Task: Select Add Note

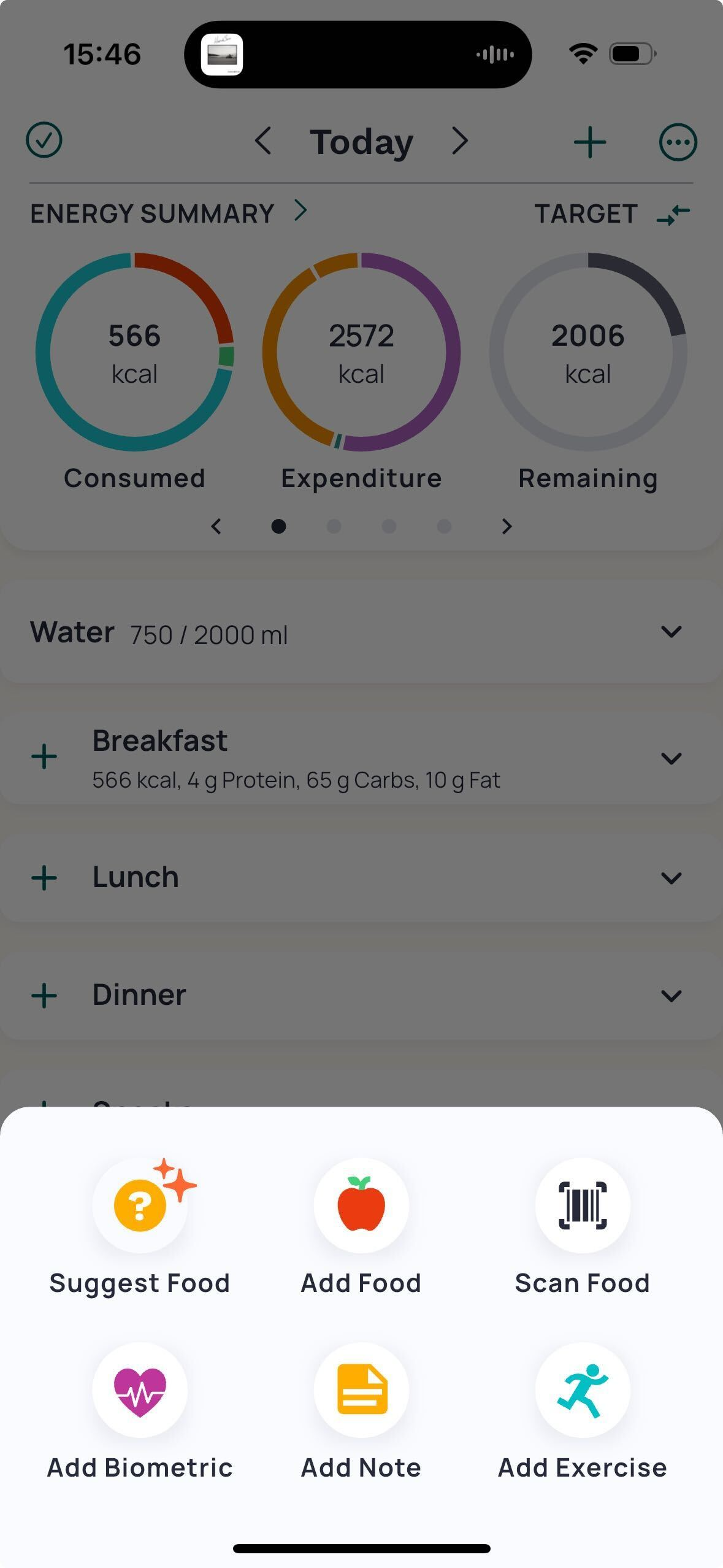Action: pos(361,1390)
